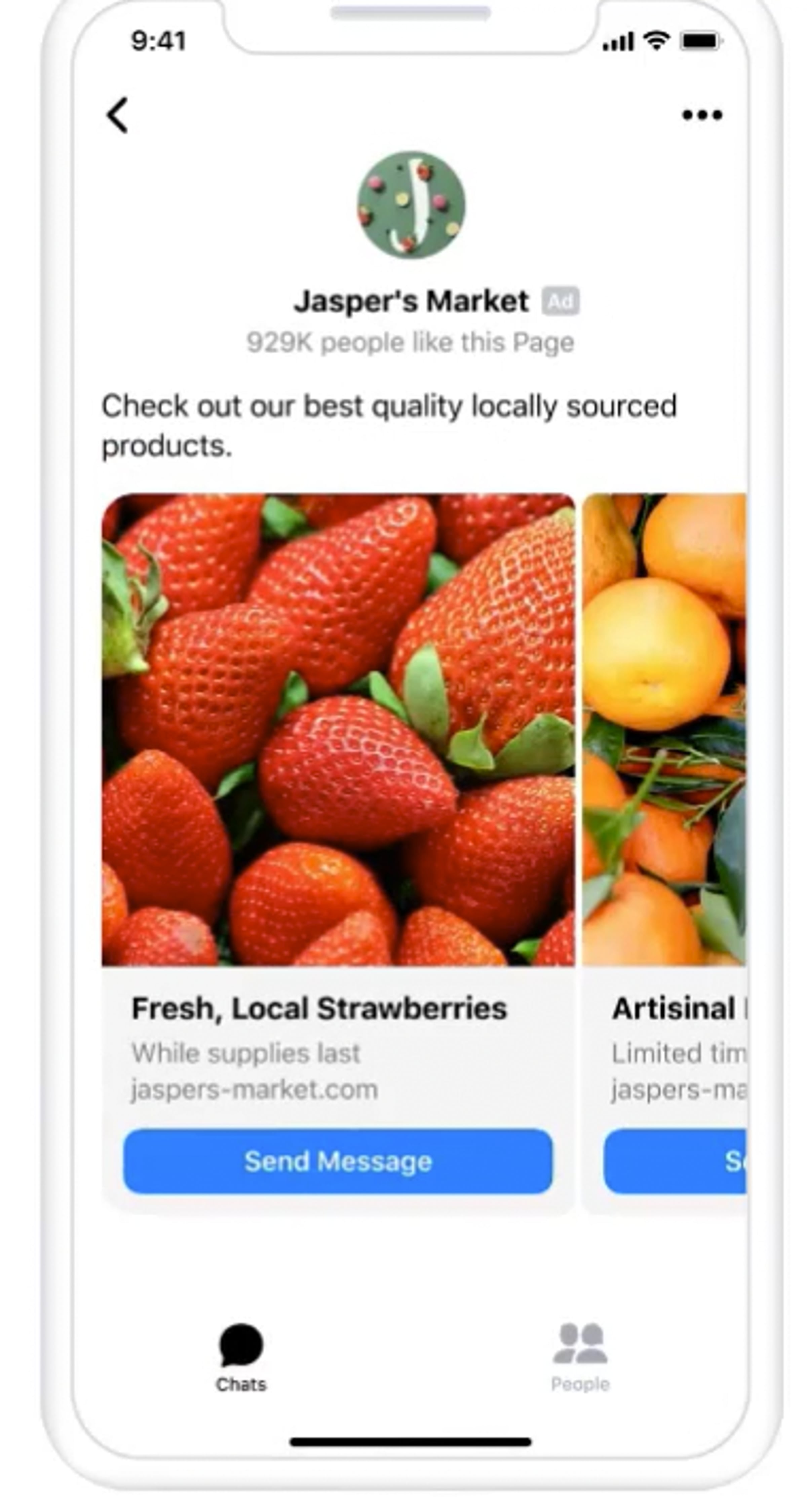Open Jasper's Market profile picture
807x1512 pixels.
tap(411, 205)
